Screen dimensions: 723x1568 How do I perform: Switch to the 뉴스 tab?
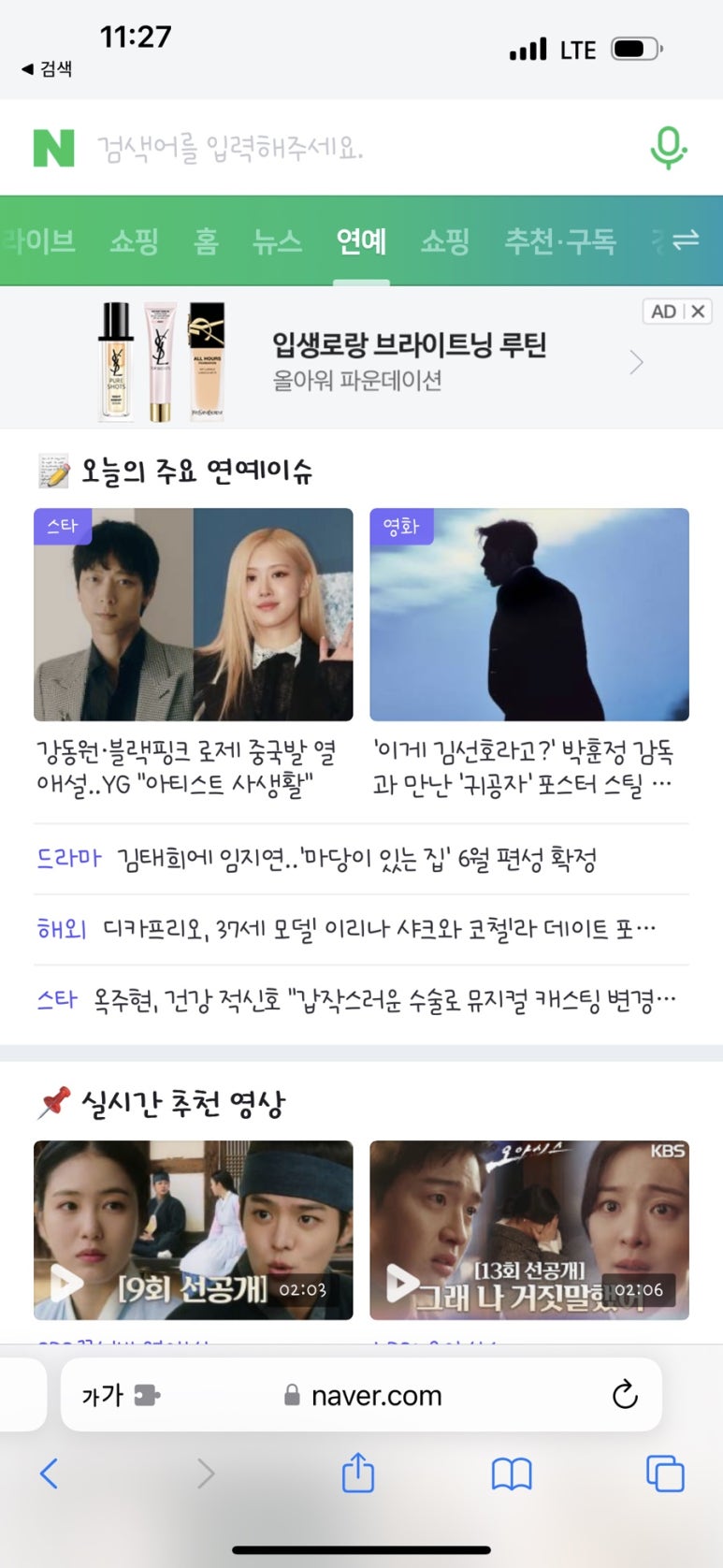tap(277, 241)
